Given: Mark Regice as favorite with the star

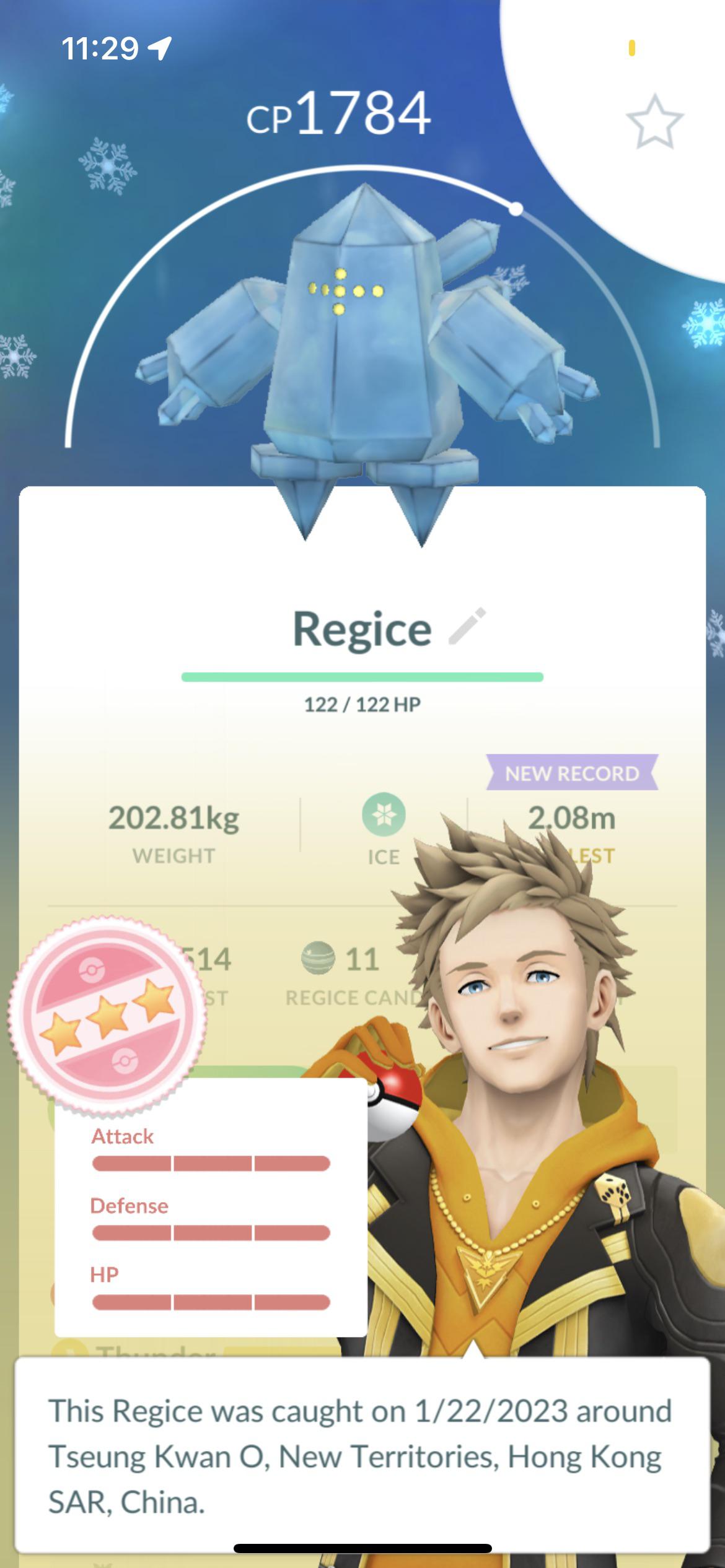Looking at the screenshot, I should tap(654, 122).
